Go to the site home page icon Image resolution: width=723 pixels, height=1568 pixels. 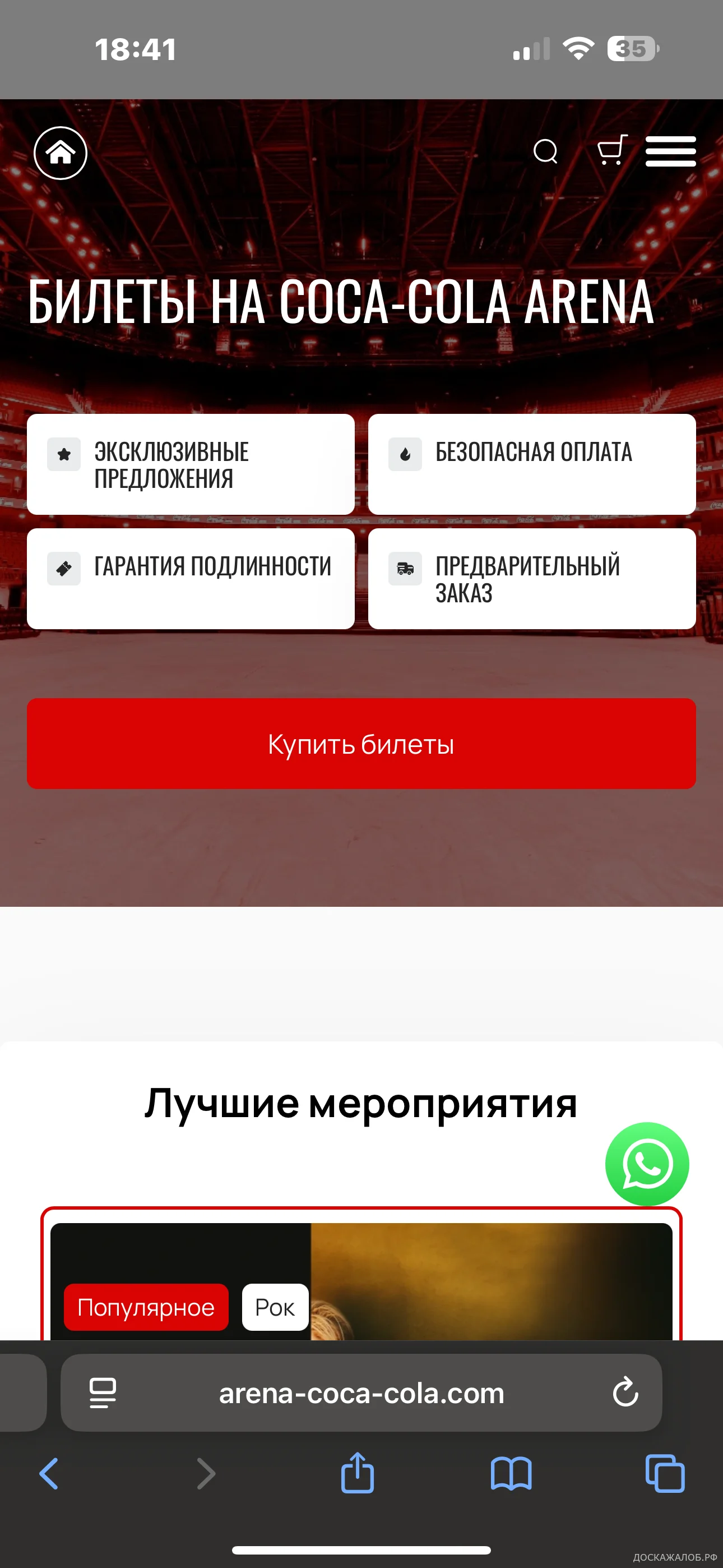[x=61, y=153]
